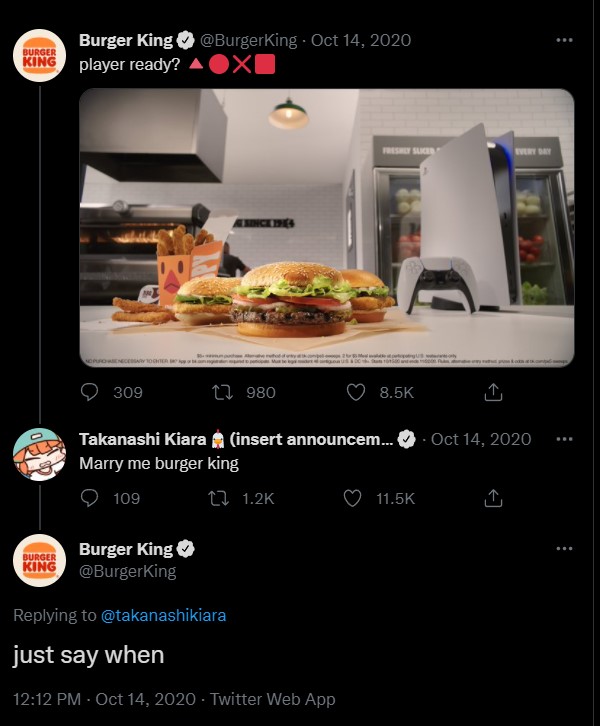Open the burger and PS5 tweet image

pyautogui.click(x=326, y=228)
